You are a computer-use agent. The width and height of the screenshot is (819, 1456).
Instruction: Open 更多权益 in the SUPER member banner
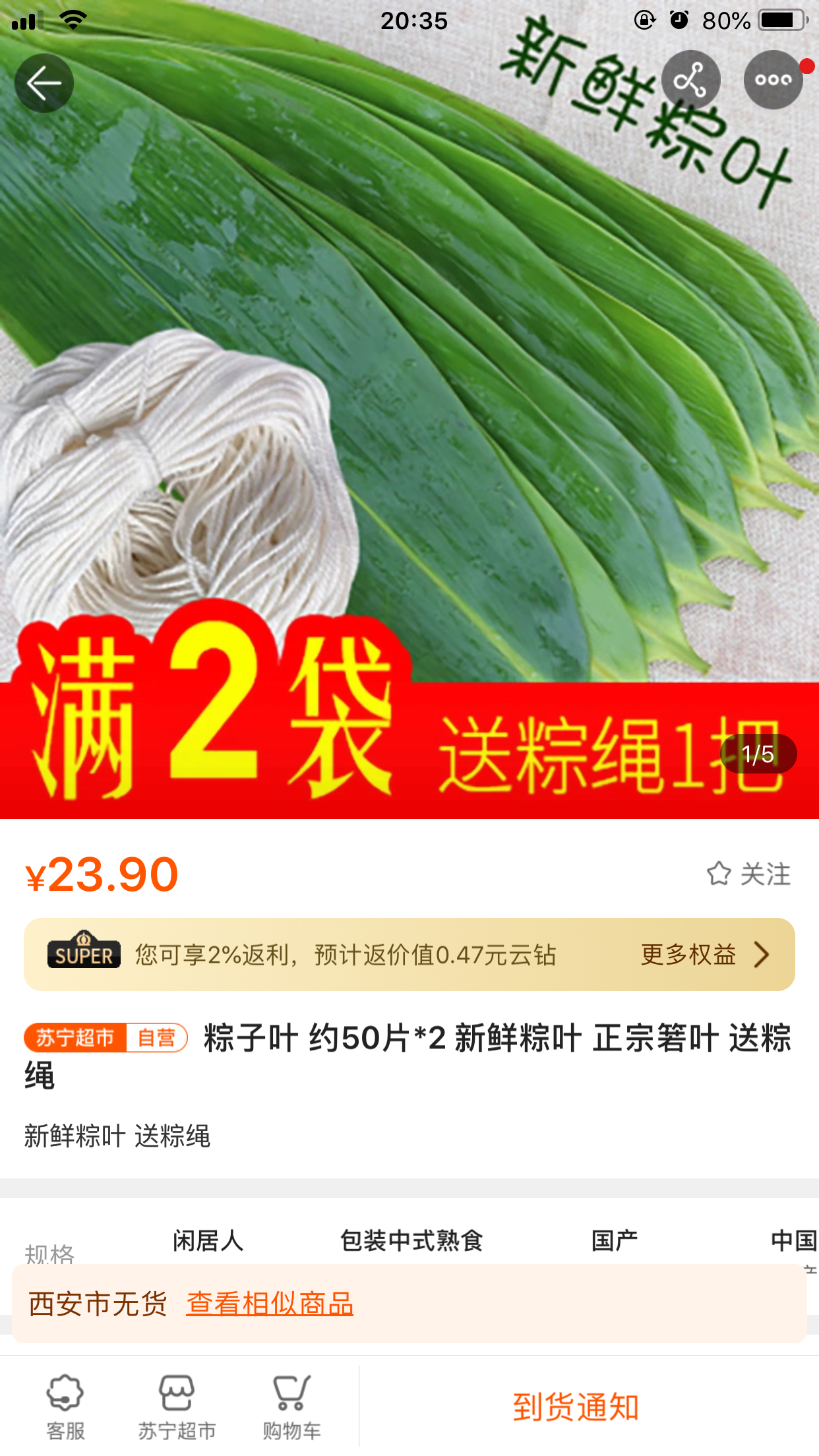[x=704, y=955]
